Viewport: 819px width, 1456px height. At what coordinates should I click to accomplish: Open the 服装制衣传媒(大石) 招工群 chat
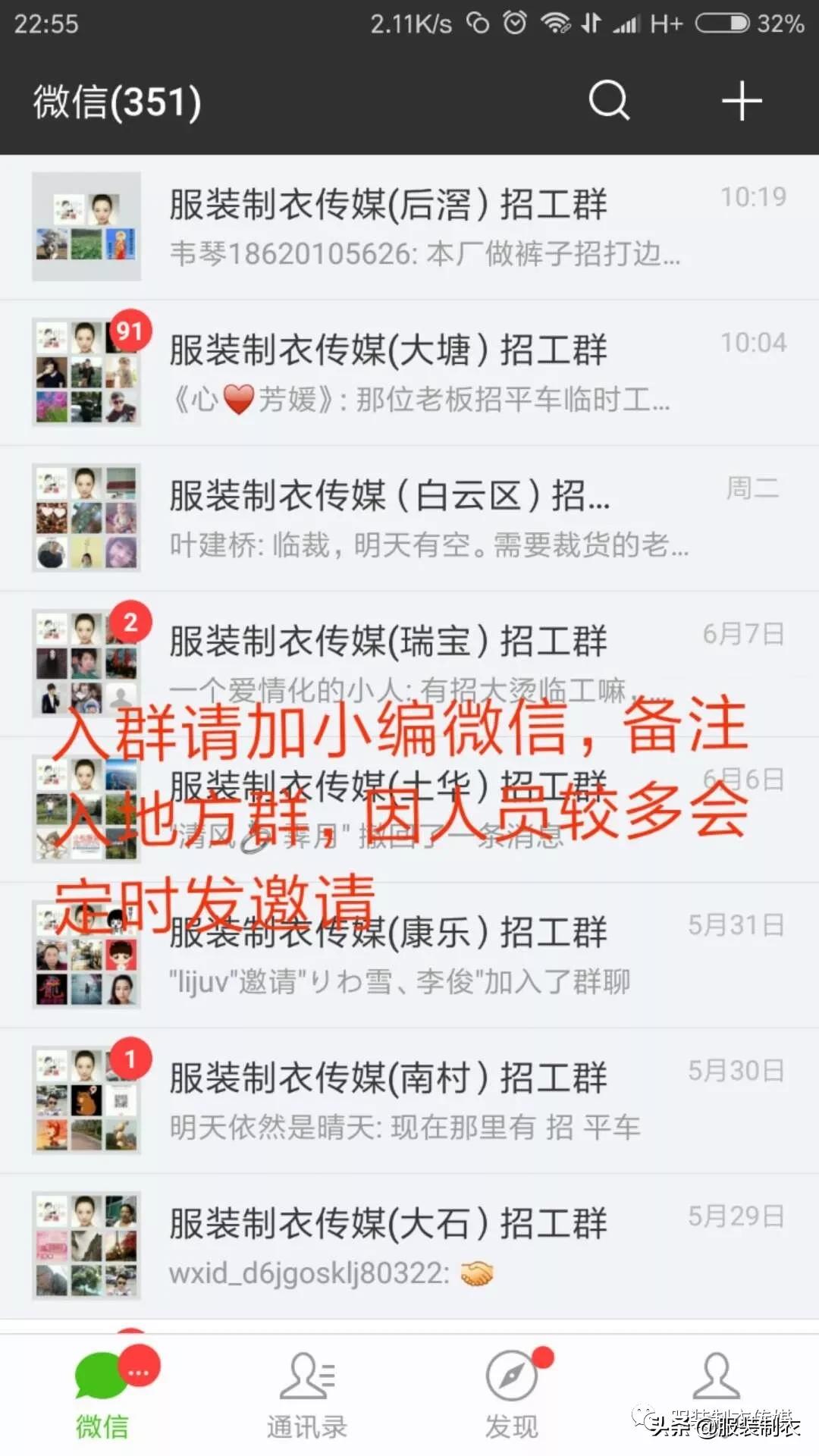(x=409, y=1246)
